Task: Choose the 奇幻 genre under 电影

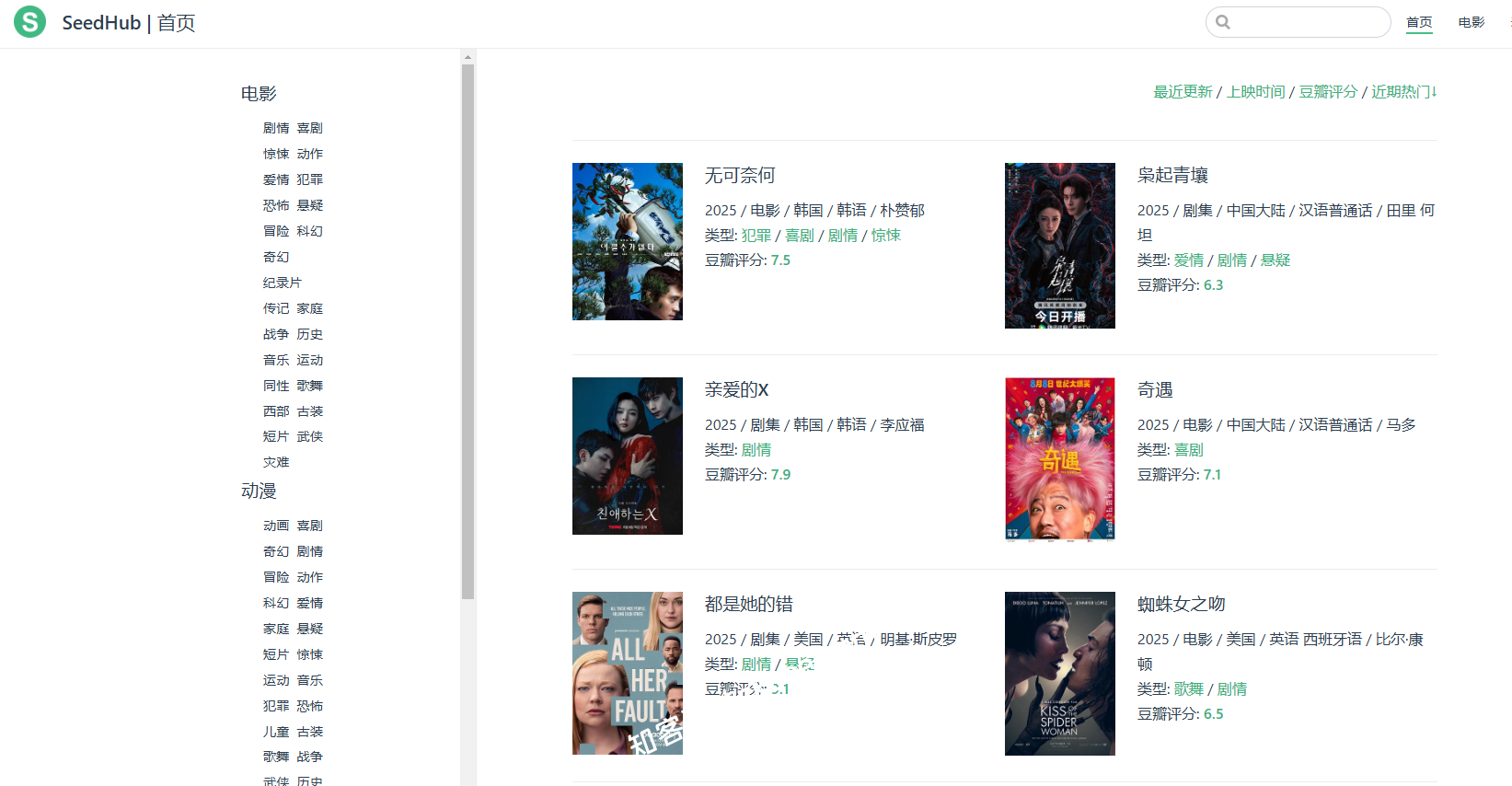Action: point(276,257)
